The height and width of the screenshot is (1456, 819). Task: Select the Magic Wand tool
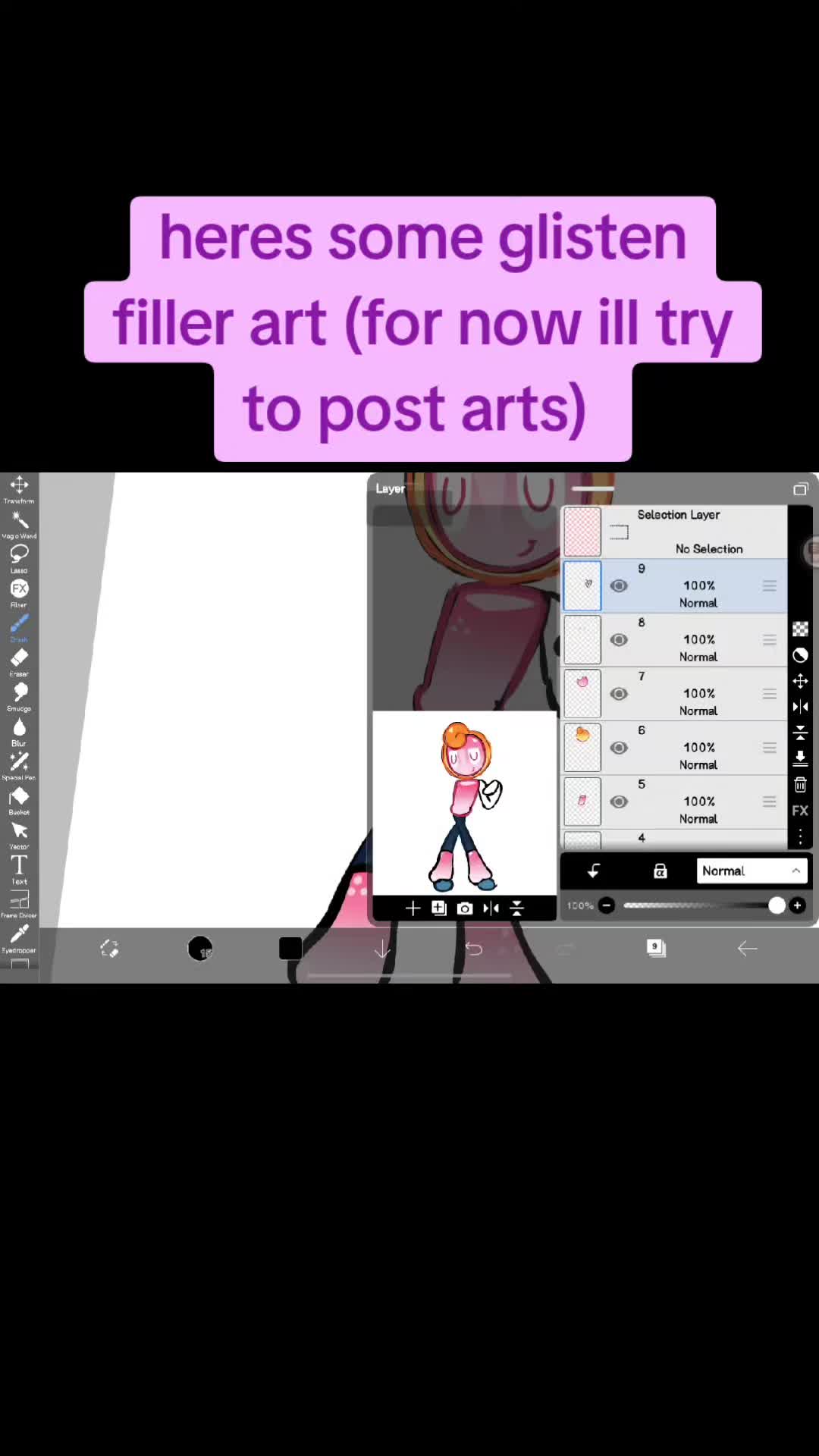tap(19, 523)
